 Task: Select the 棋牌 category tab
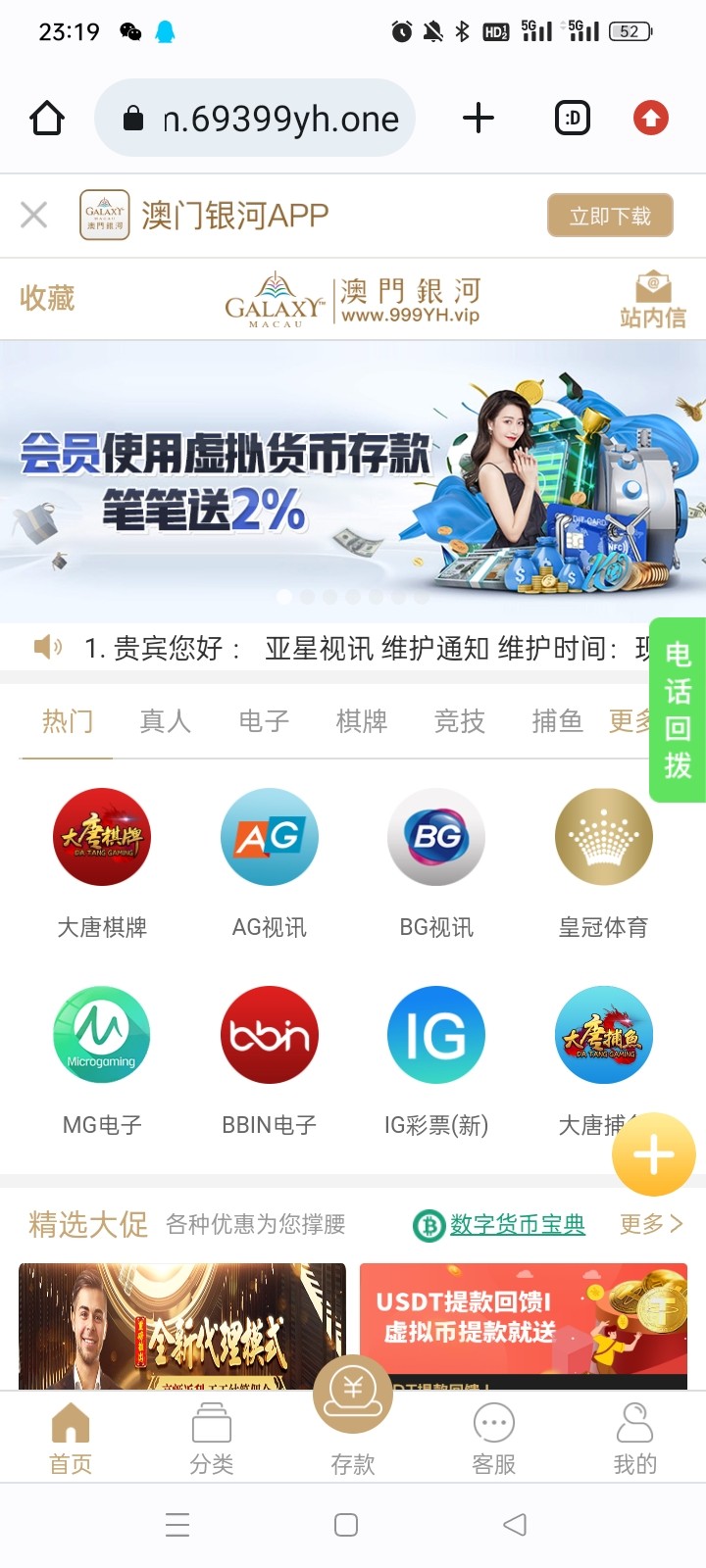tap(362, 721)
